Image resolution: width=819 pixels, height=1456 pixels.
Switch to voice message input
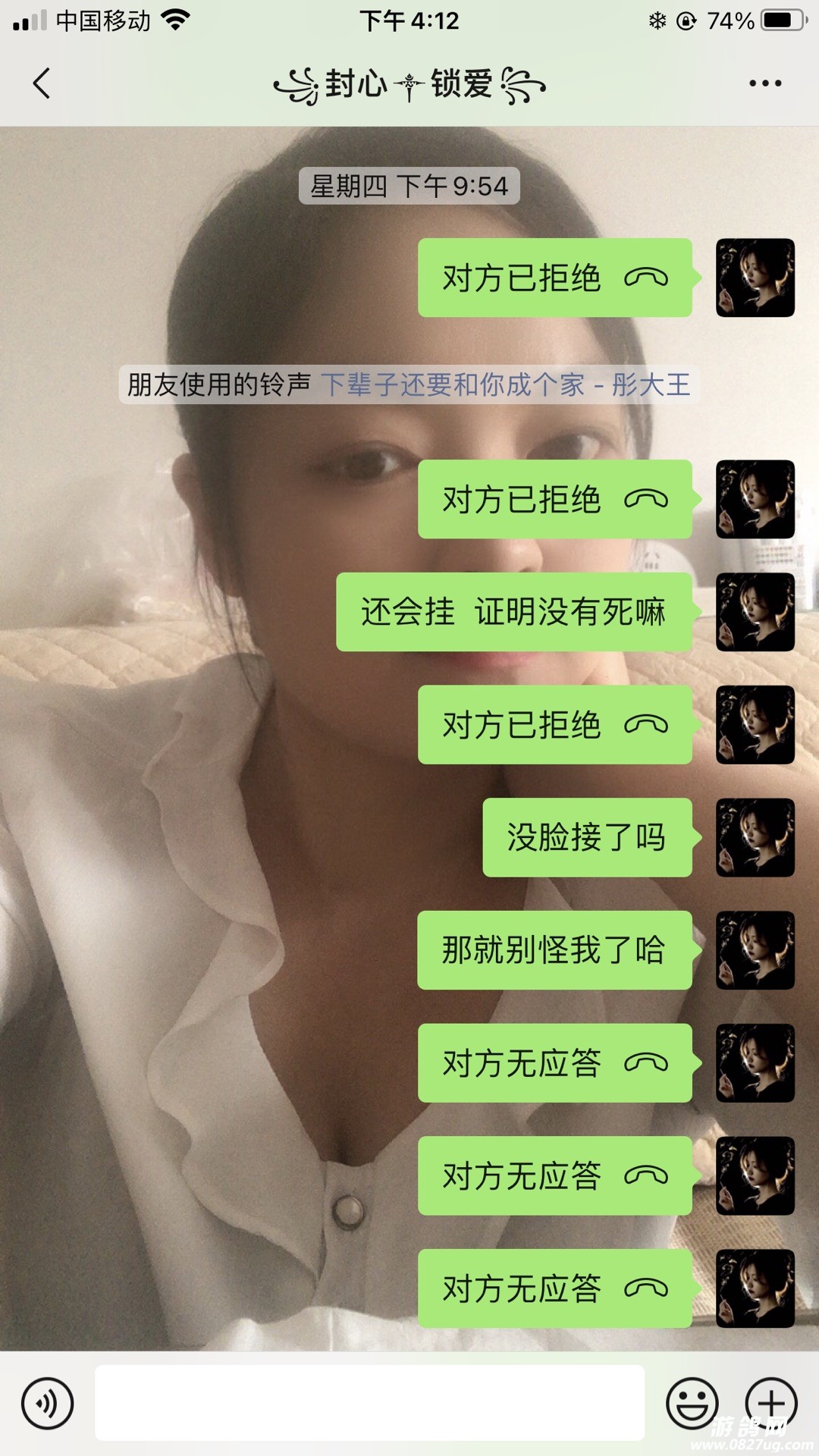pyautogui.click(x=47, y=1404)
